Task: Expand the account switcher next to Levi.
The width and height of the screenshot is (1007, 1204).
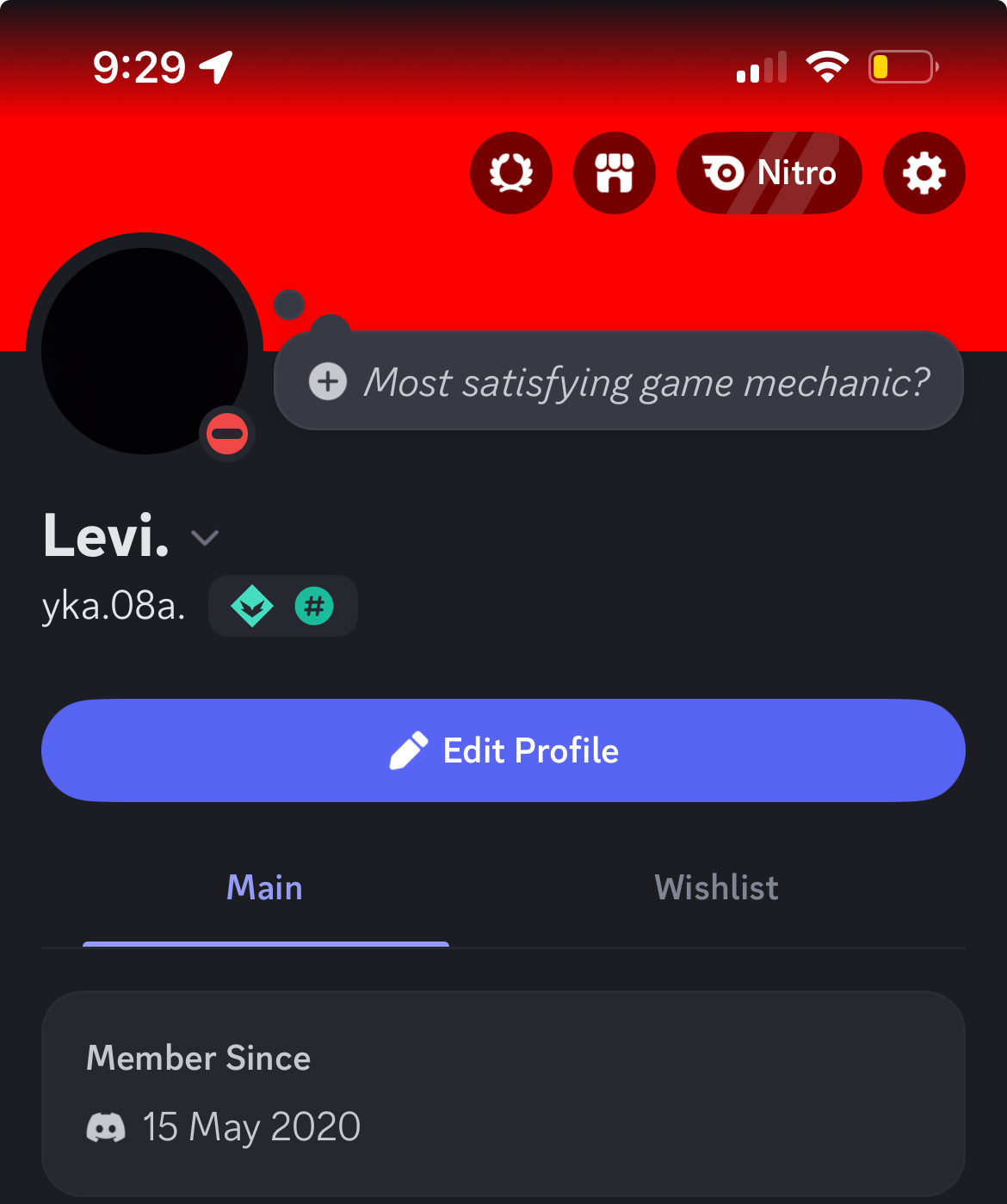Action: point(205,539)
